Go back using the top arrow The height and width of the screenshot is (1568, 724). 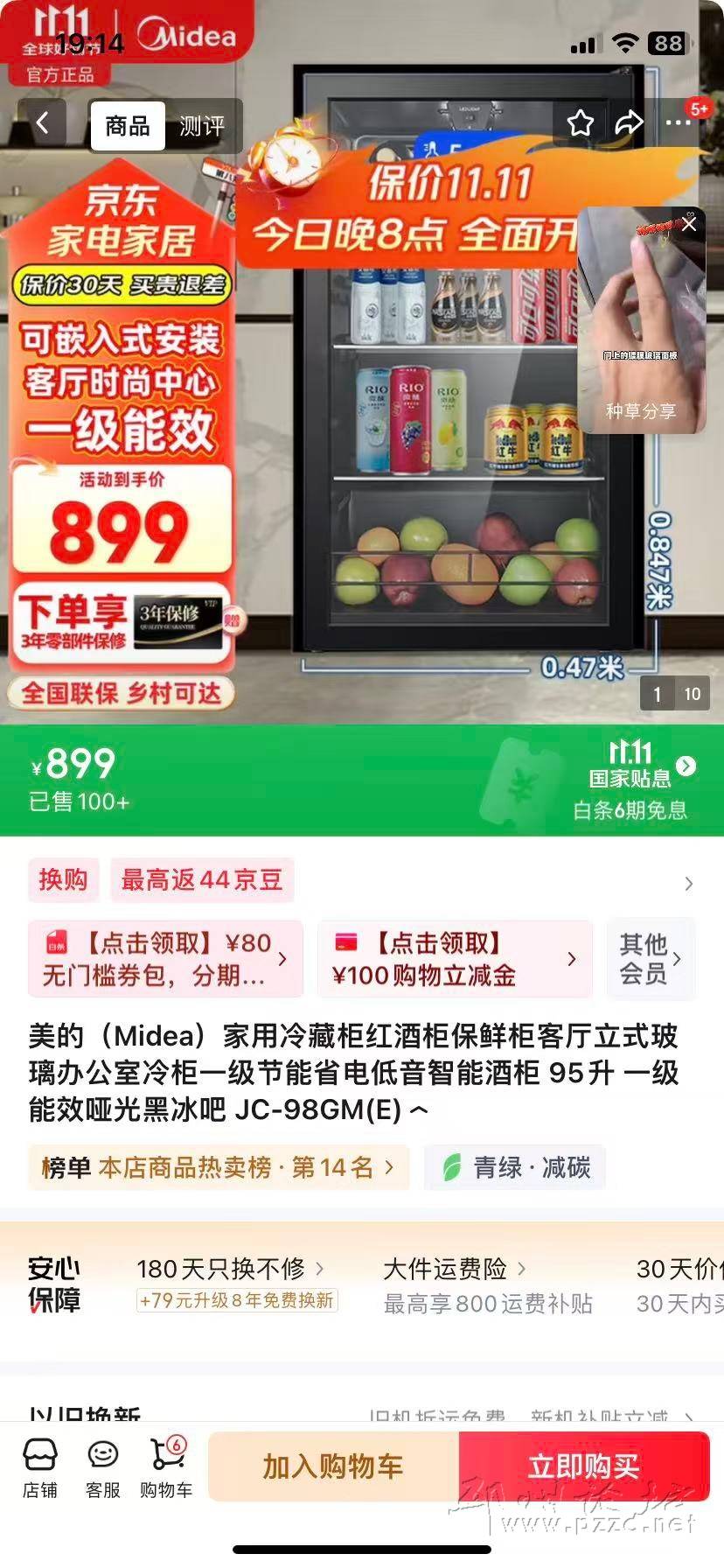[42, 125]
